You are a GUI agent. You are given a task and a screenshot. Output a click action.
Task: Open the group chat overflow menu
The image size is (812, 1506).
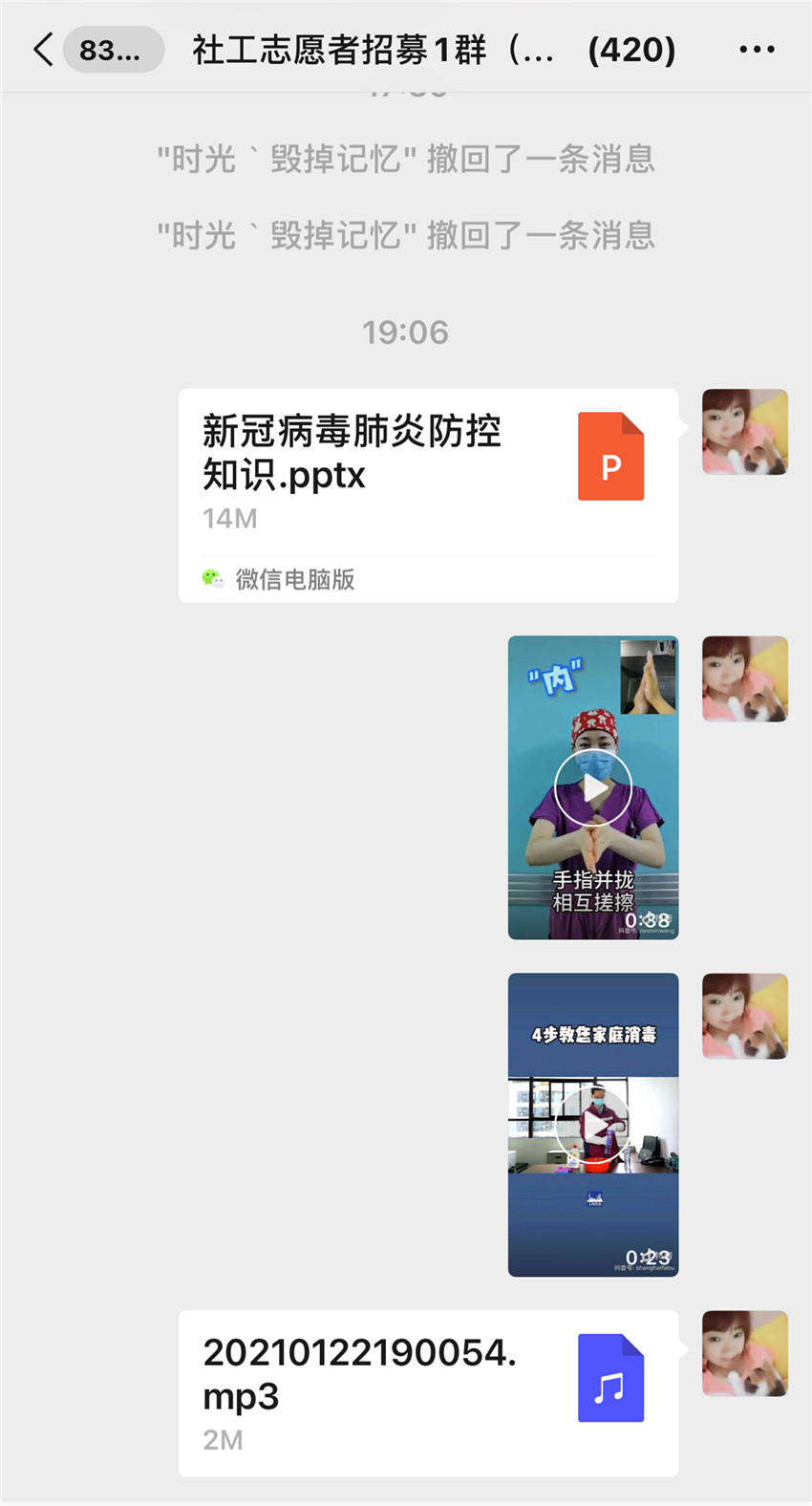tap(757, 50)
